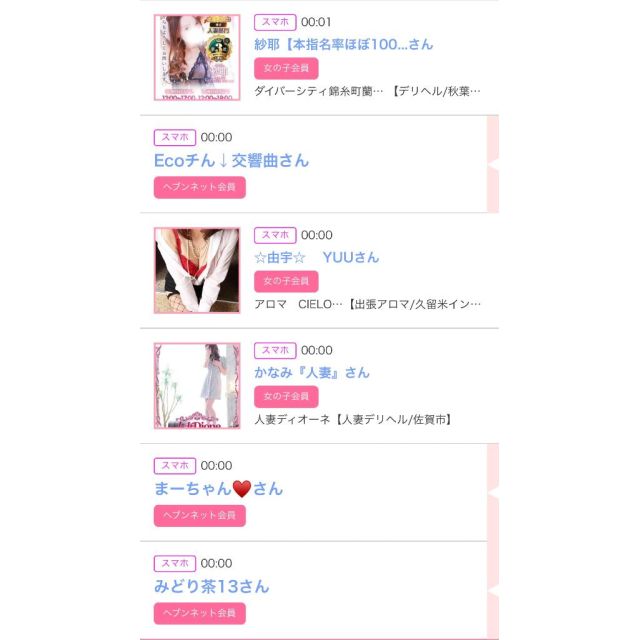The width and height of the screenshot is (640, 640).
Task: Open Ecoチン↓交響曲さん's profile link
Action: tap(231, 160)
